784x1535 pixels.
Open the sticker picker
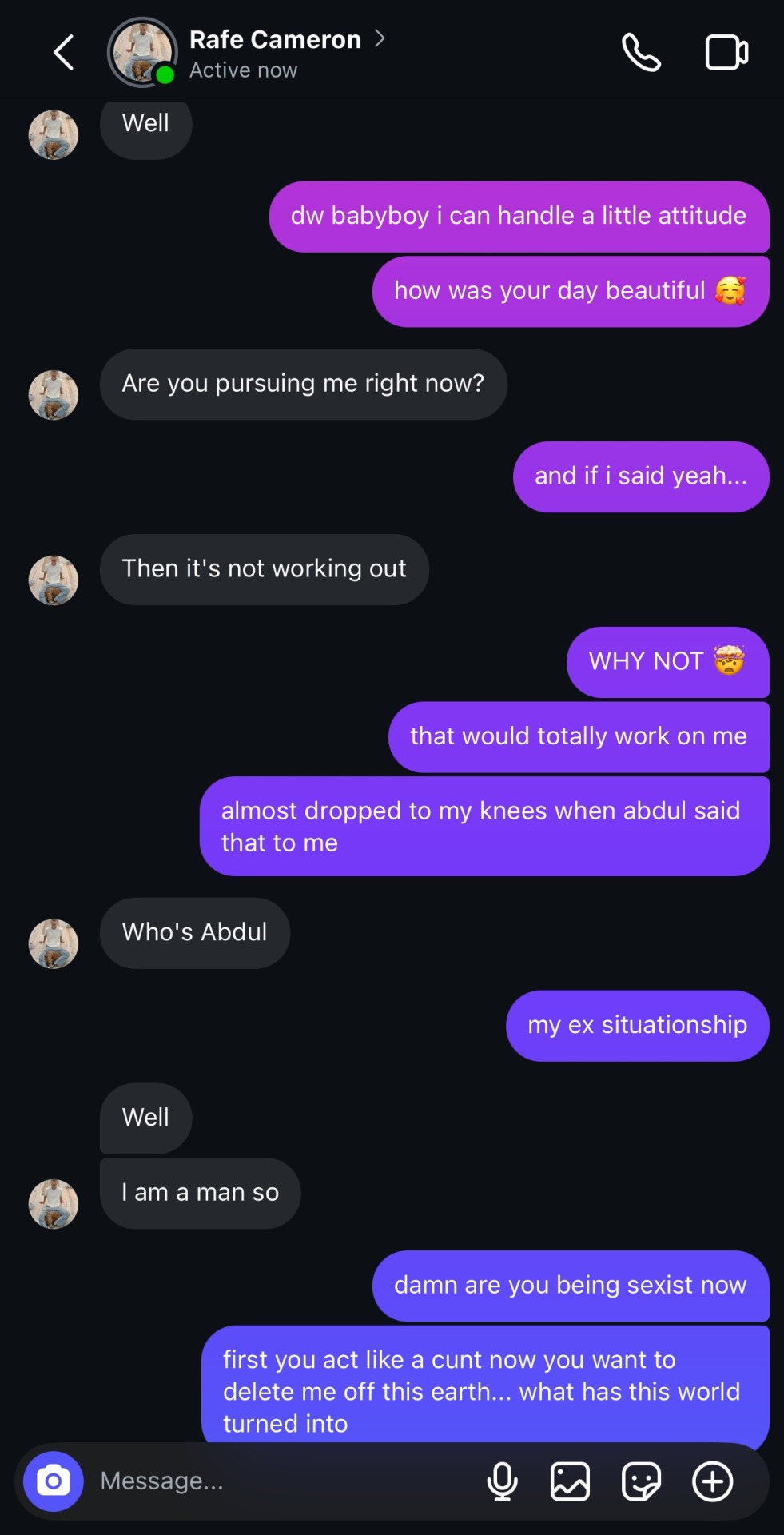pyautogui.click(x=641, y=1481)
